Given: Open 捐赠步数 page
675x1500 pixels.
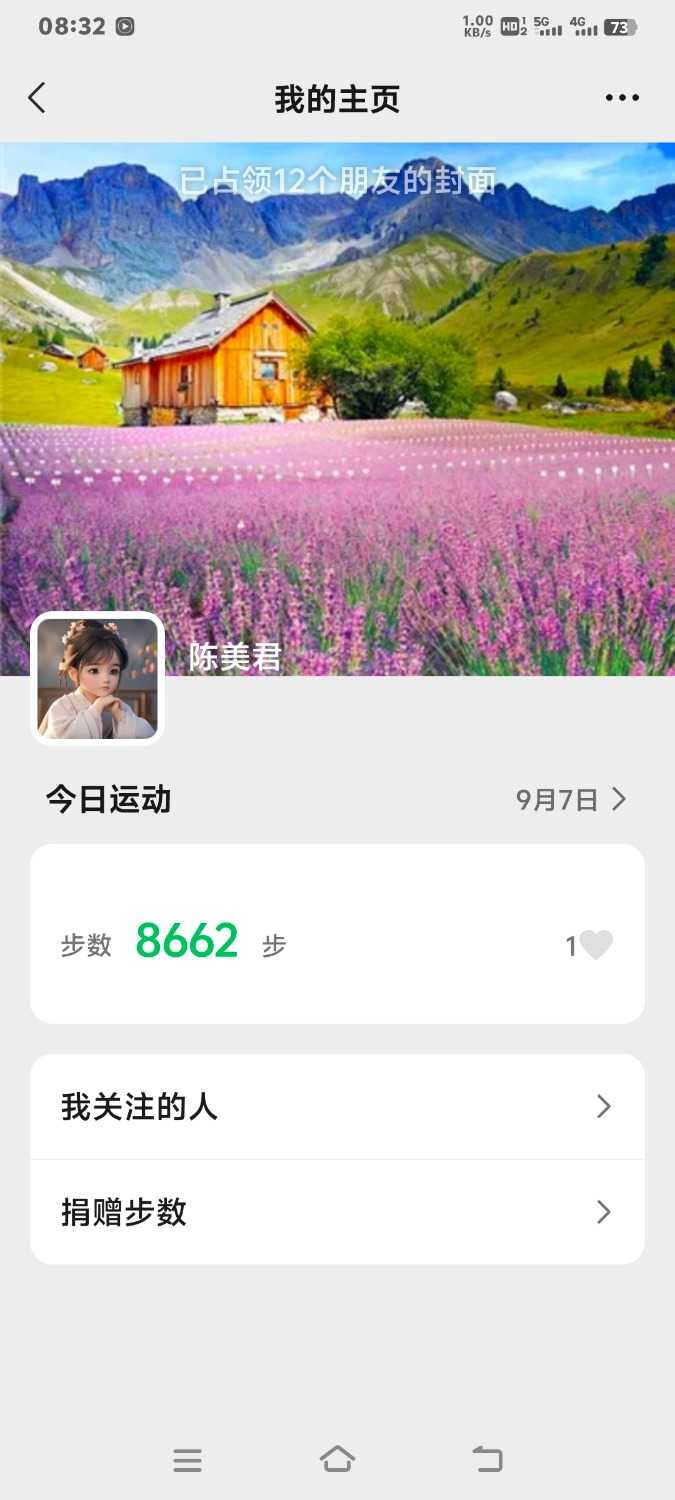Looking at the screenshot, I should 337,1212.
